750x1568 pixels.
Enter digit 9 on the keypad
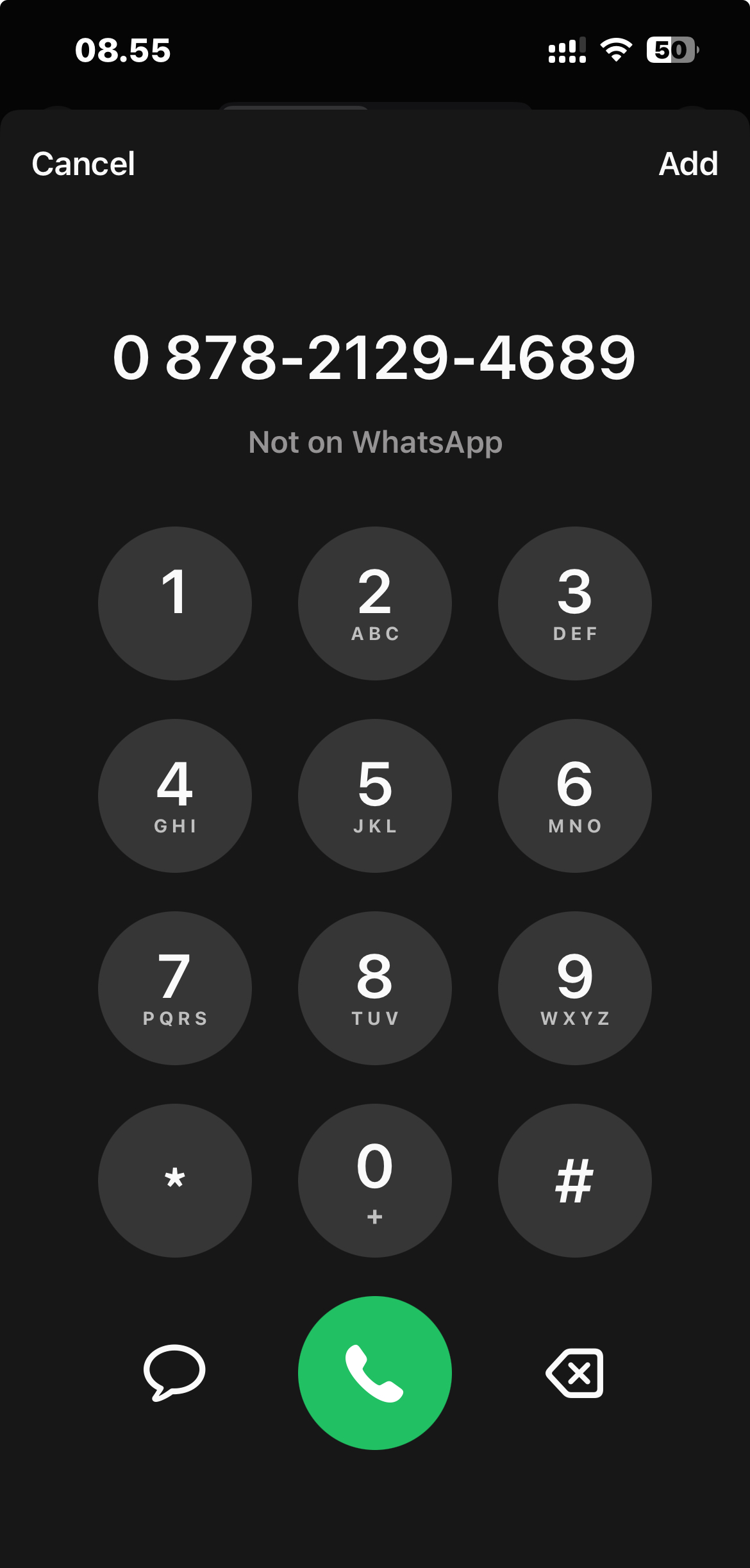[x=575, y=988]
